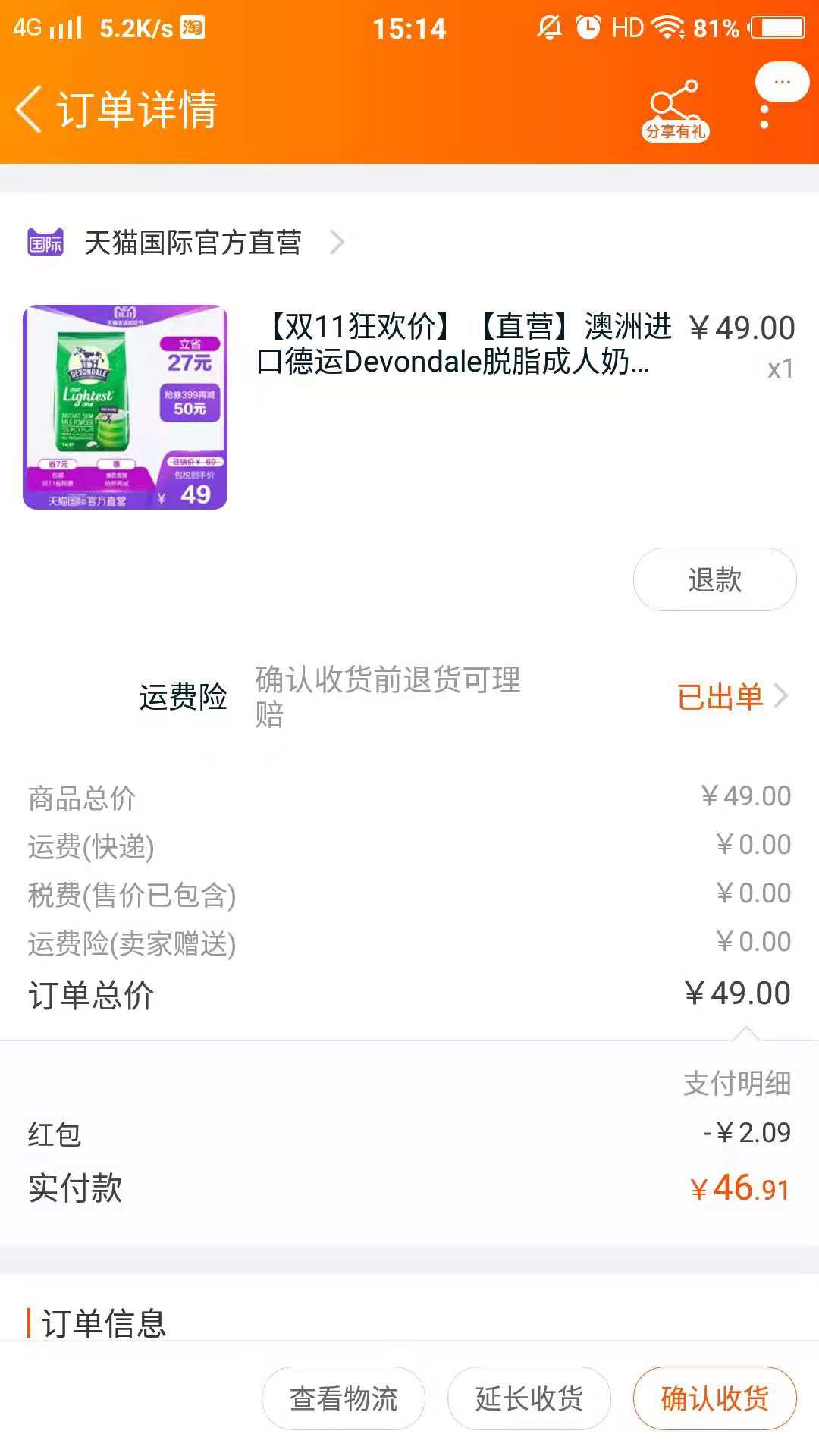819x1456 pixels.
Task: Request a refund with the 退款 button
Action: click(x=714, y=579)
